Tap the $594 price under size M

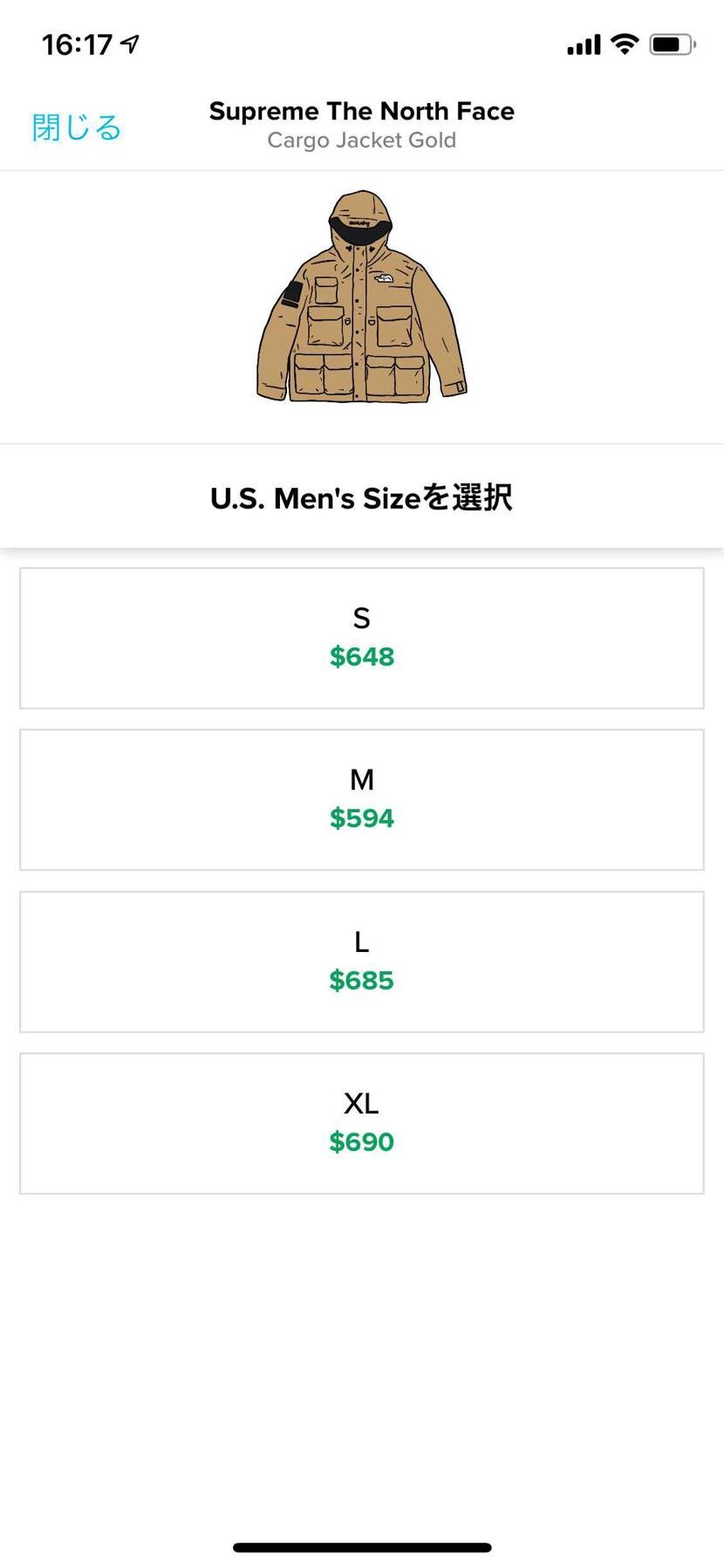pos(361,818)
